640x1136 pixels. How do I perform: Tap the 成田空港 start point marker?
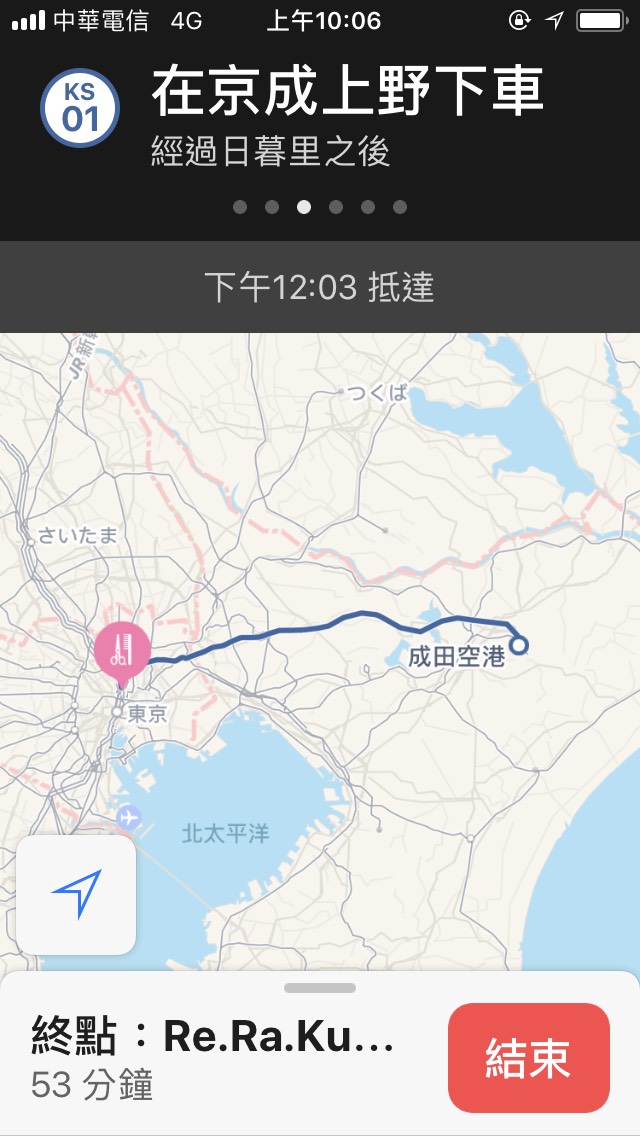coord(519,645)
